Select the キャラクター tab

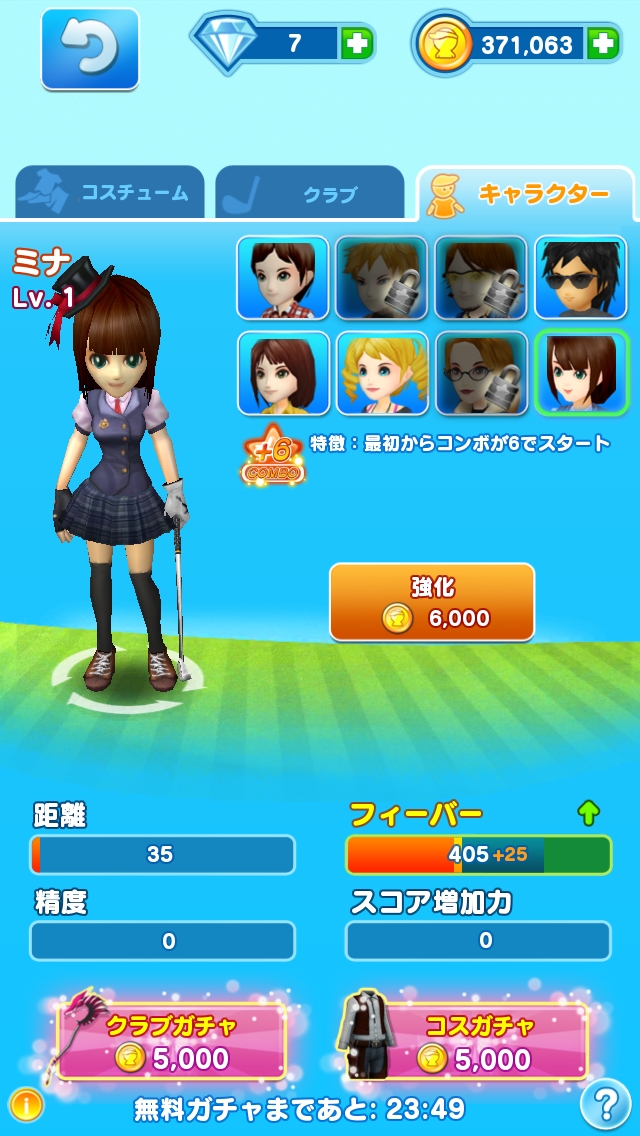click(x=525, y=193)
